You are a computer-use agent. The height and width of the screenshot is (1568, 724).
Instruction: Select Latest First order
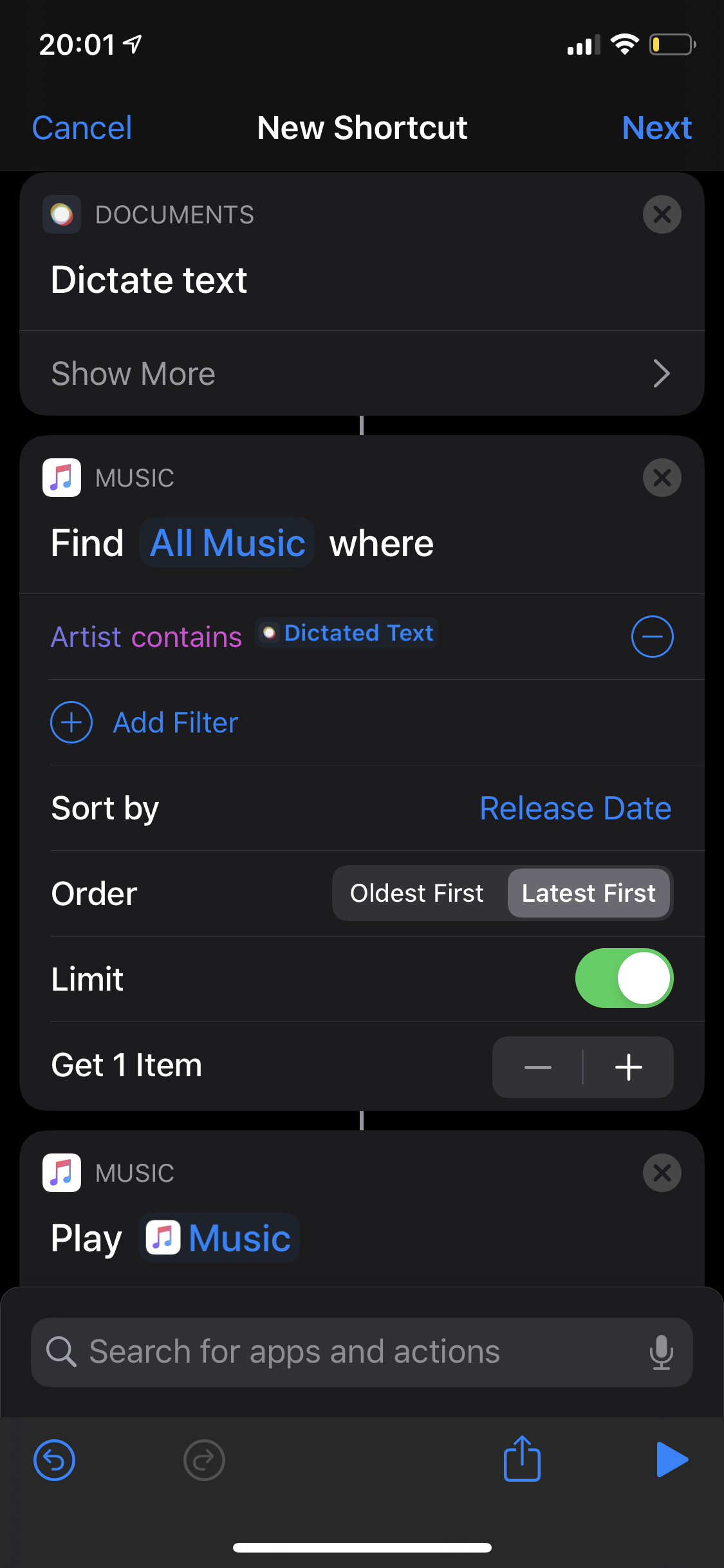click(x=588, y=893)
